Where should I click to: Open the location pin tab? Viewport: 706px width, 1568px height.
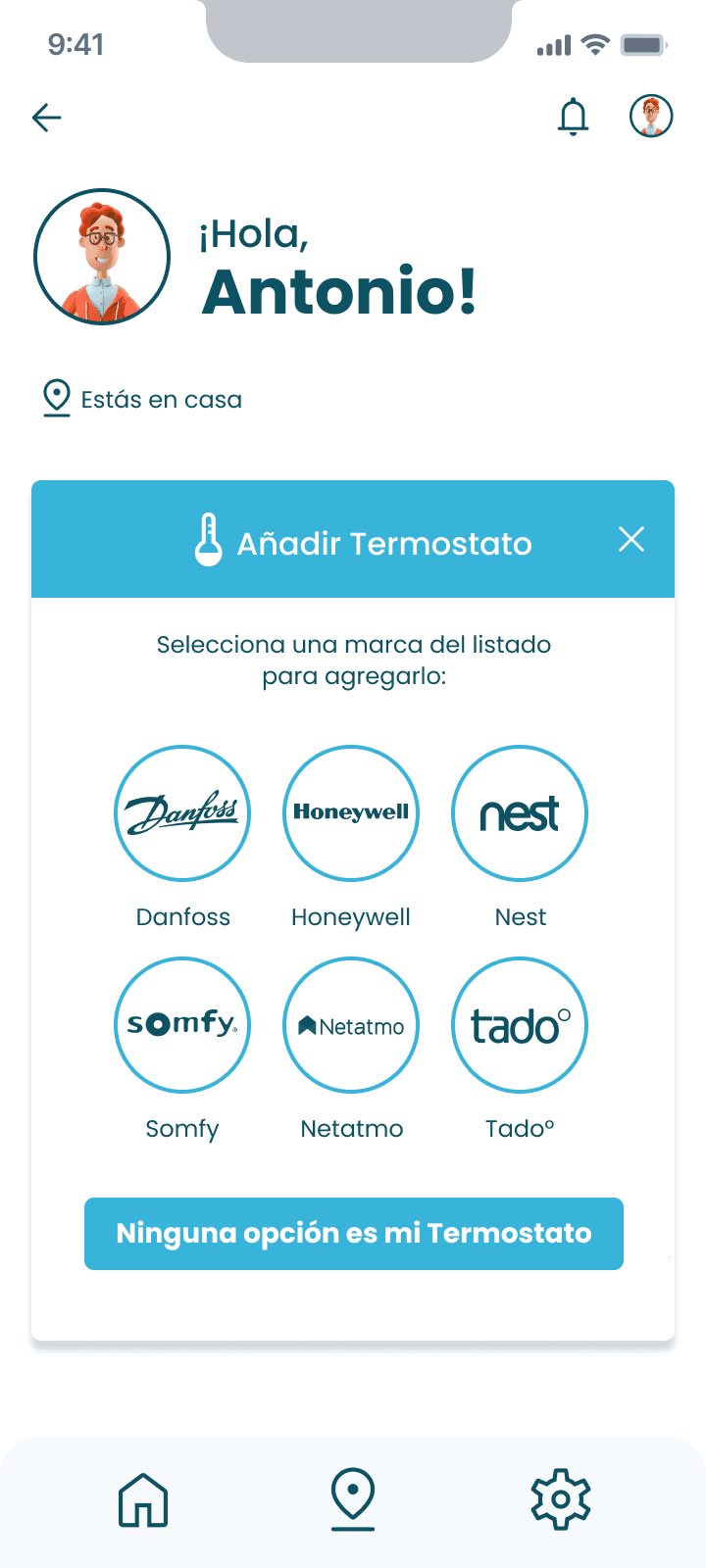353,1499
